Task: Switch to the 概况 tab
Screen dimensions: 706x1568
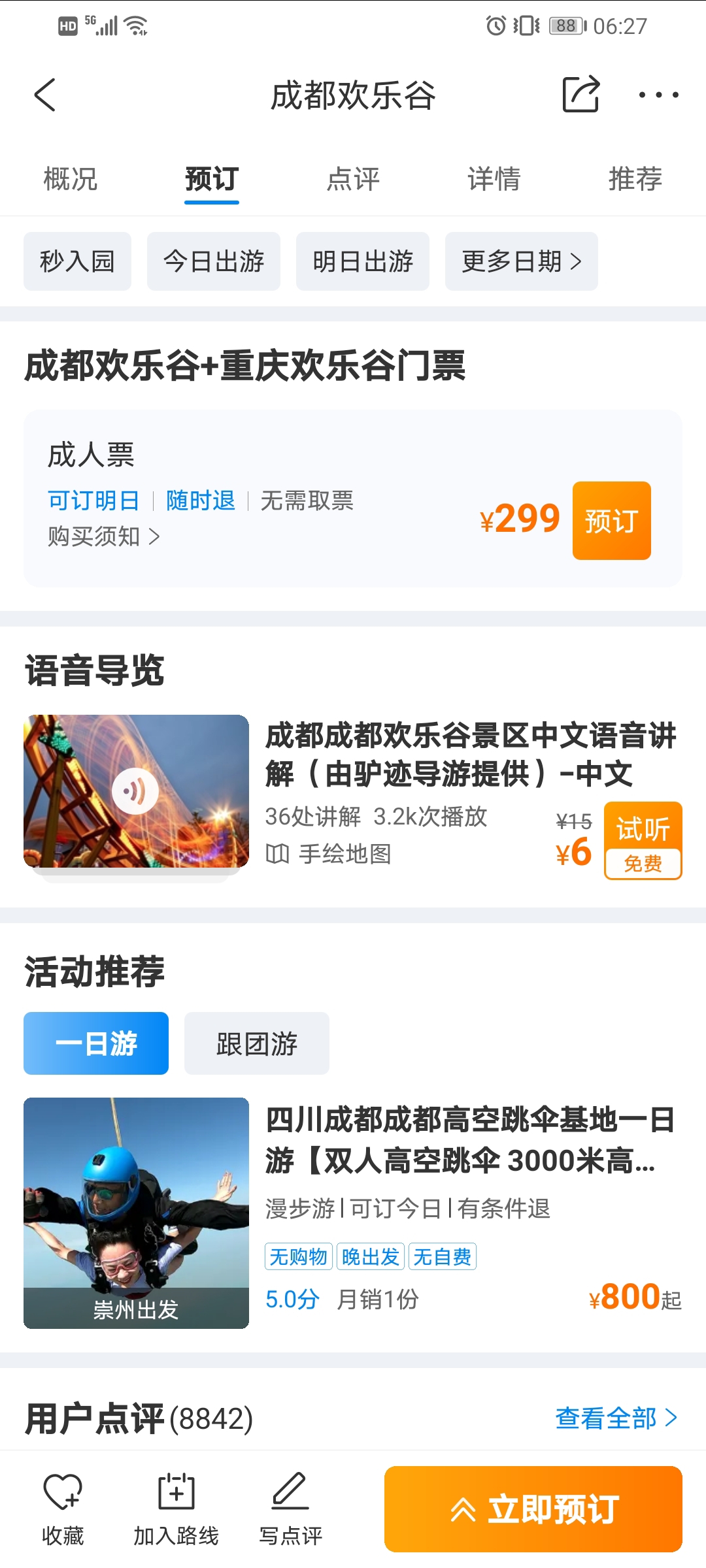Action: [x=71, y=179]
